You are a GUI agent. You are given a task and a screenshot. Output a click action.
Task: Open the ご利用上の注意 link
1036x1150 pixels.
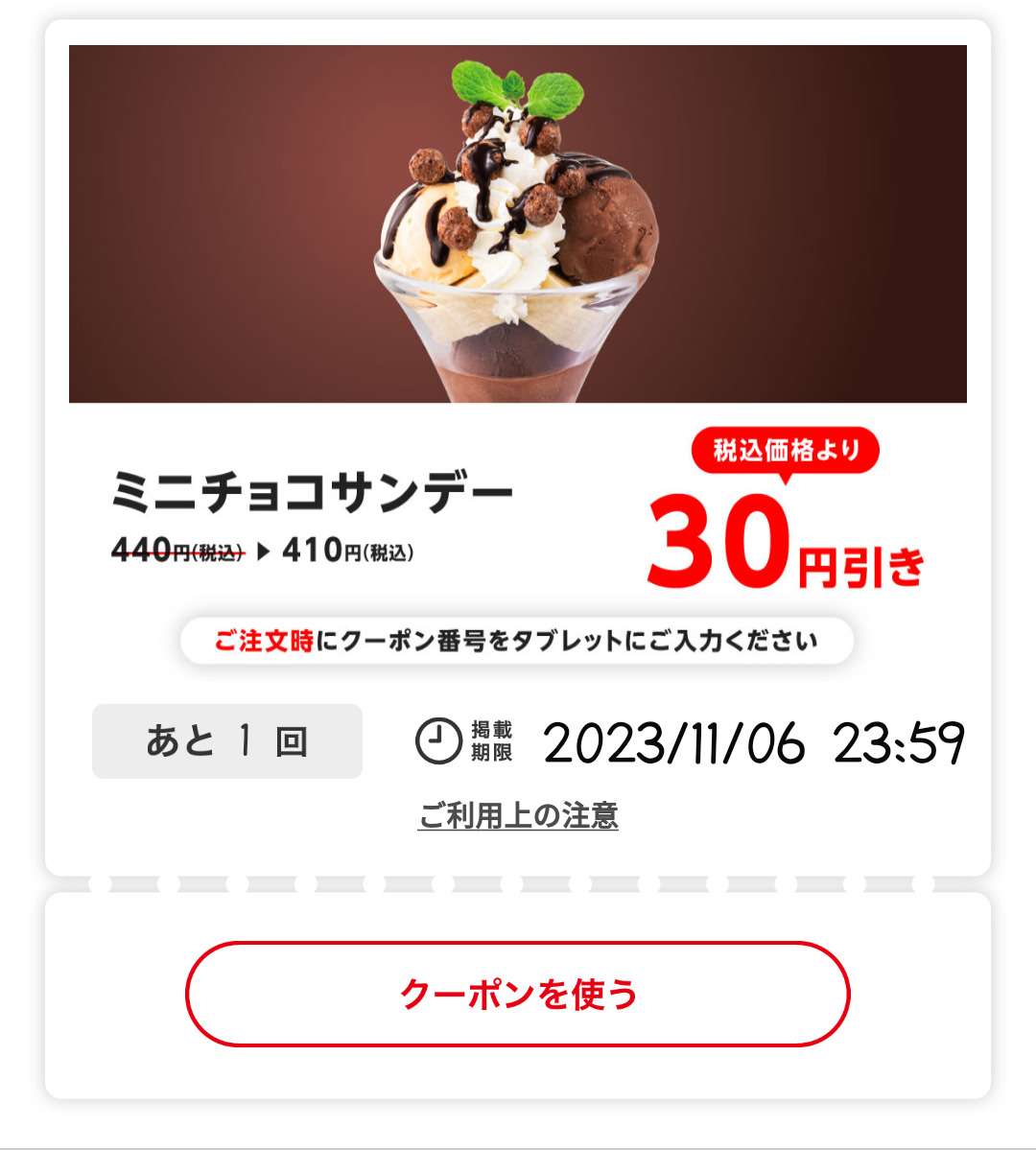tap(518, 816)
